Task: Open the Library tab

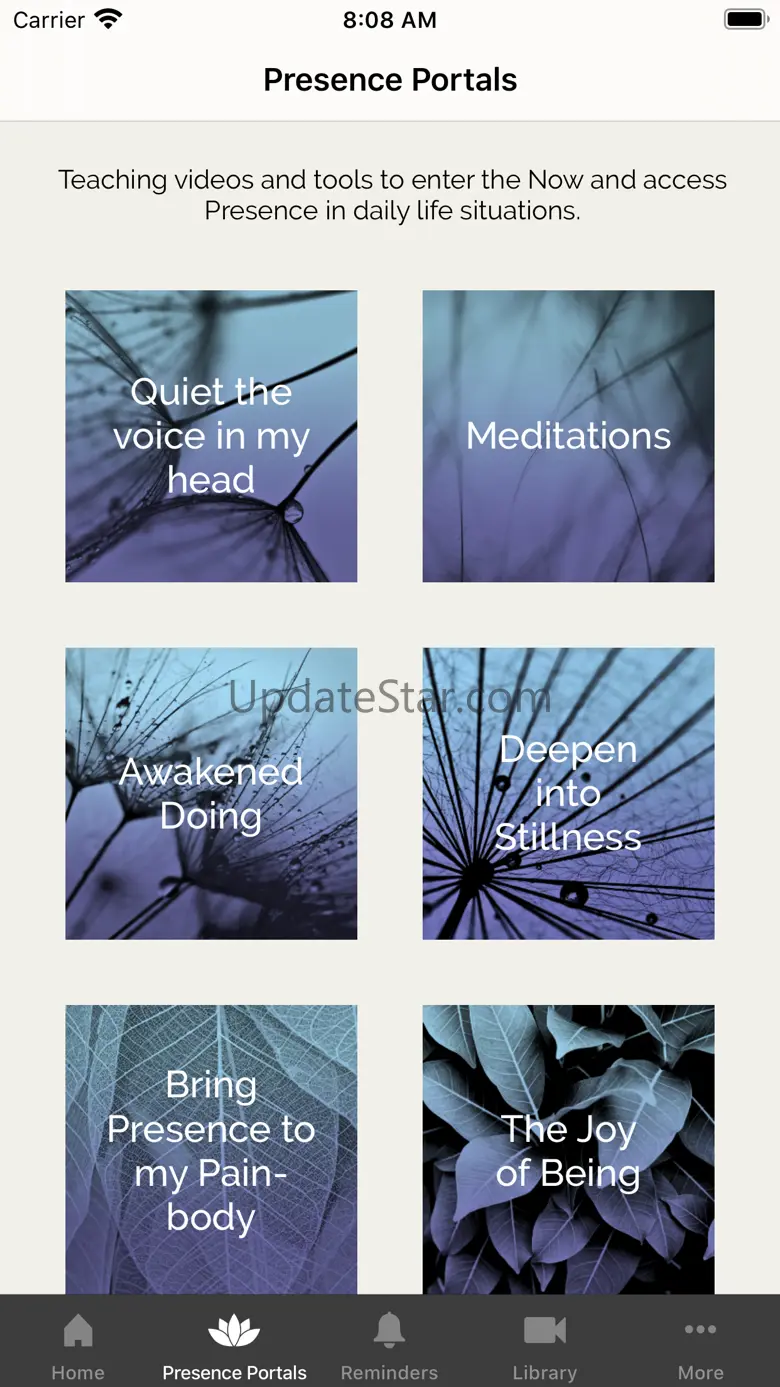Action: 545,1345
